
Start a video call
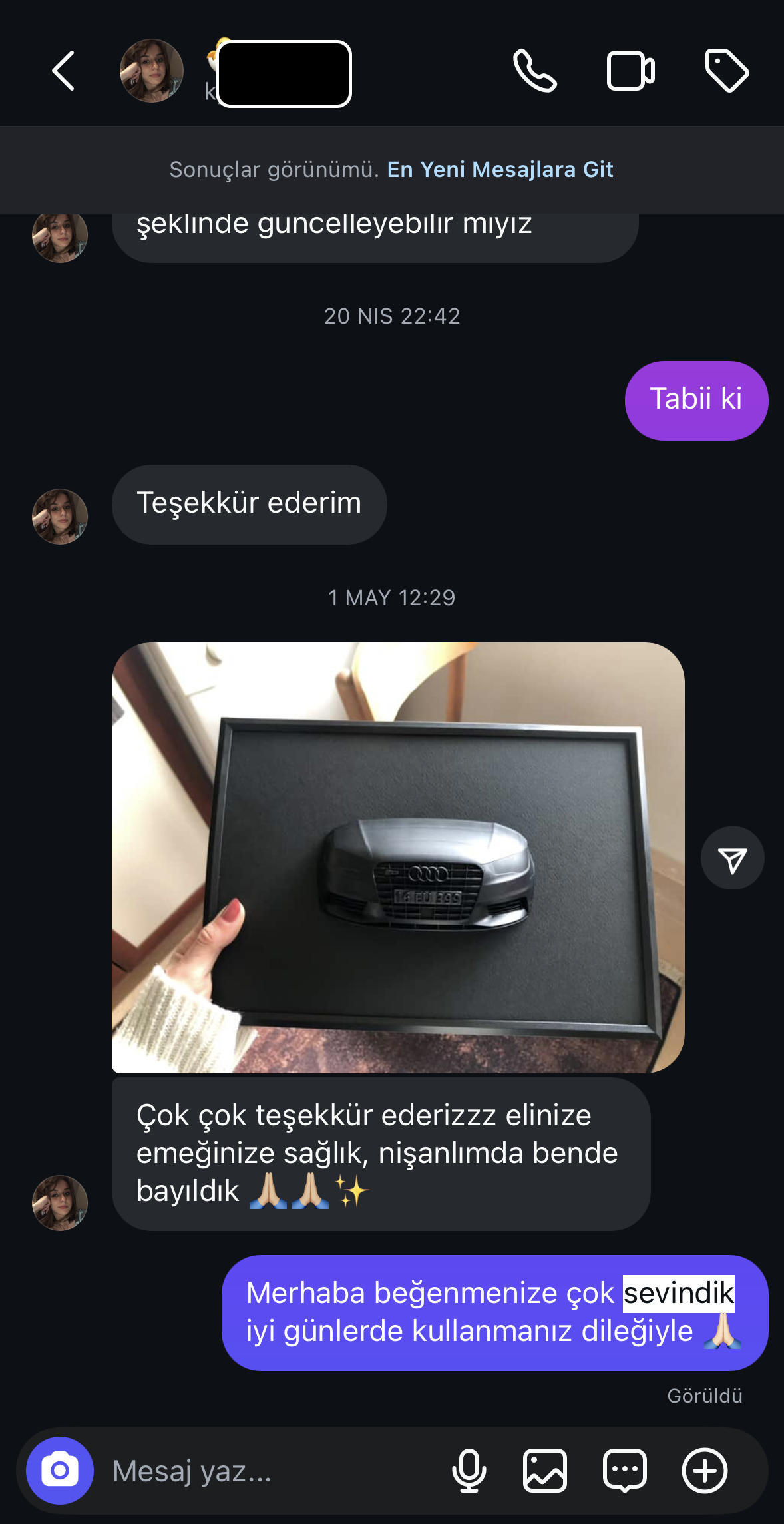631,71
